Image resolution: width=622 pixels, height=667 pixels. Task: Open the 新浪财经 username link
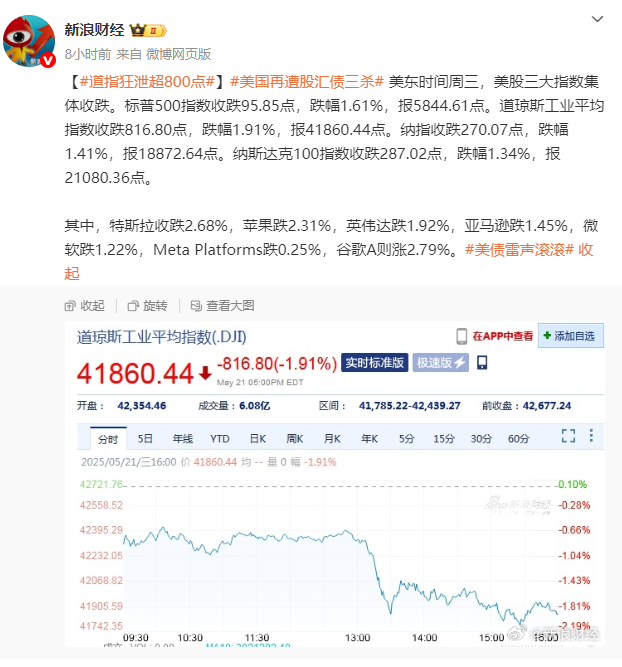pos(93,30)
